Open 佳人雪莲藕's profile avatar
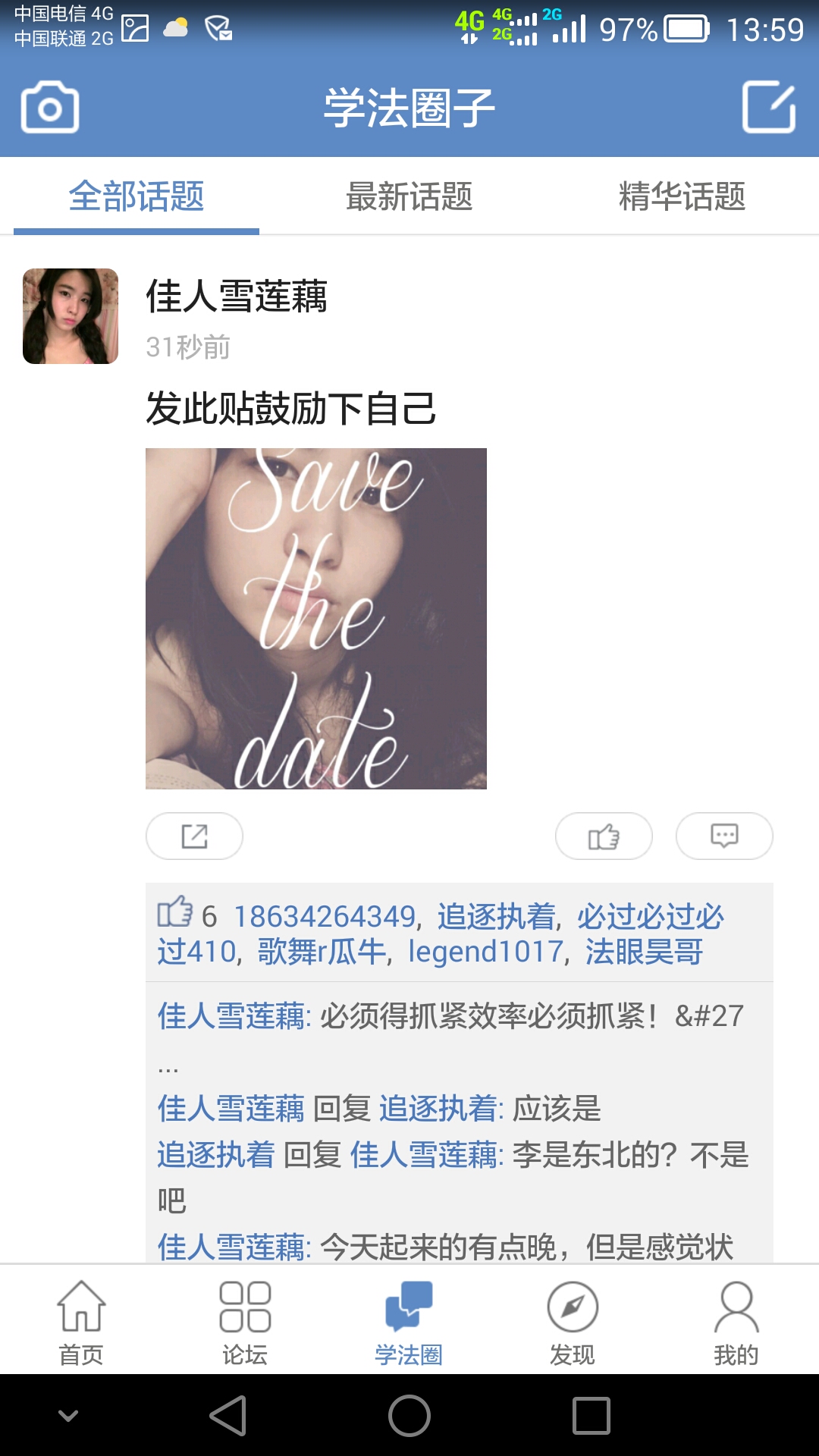The height and width of the screenshot is (1456, 819). coord(71,316)
